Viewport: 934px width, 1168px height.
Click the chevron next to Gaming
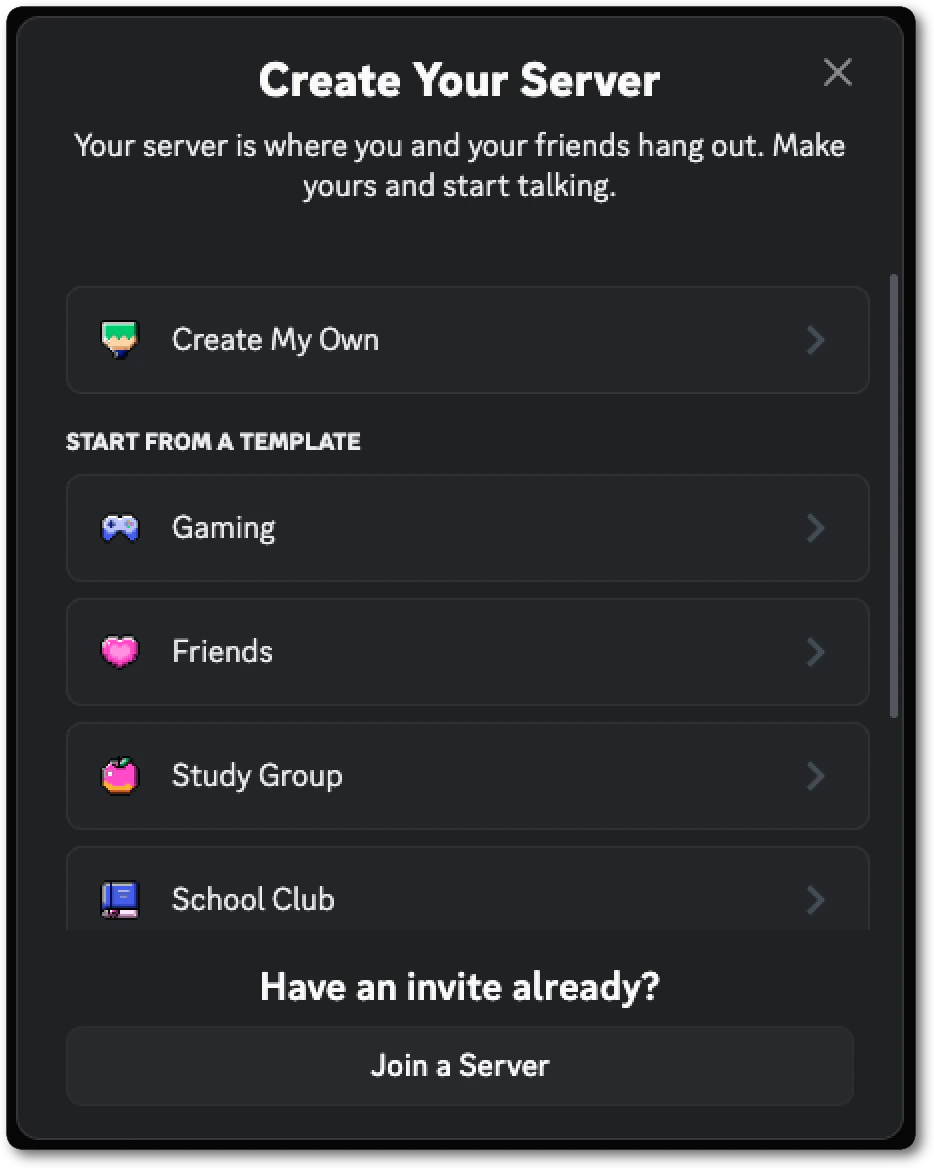(x=815, y=527)
